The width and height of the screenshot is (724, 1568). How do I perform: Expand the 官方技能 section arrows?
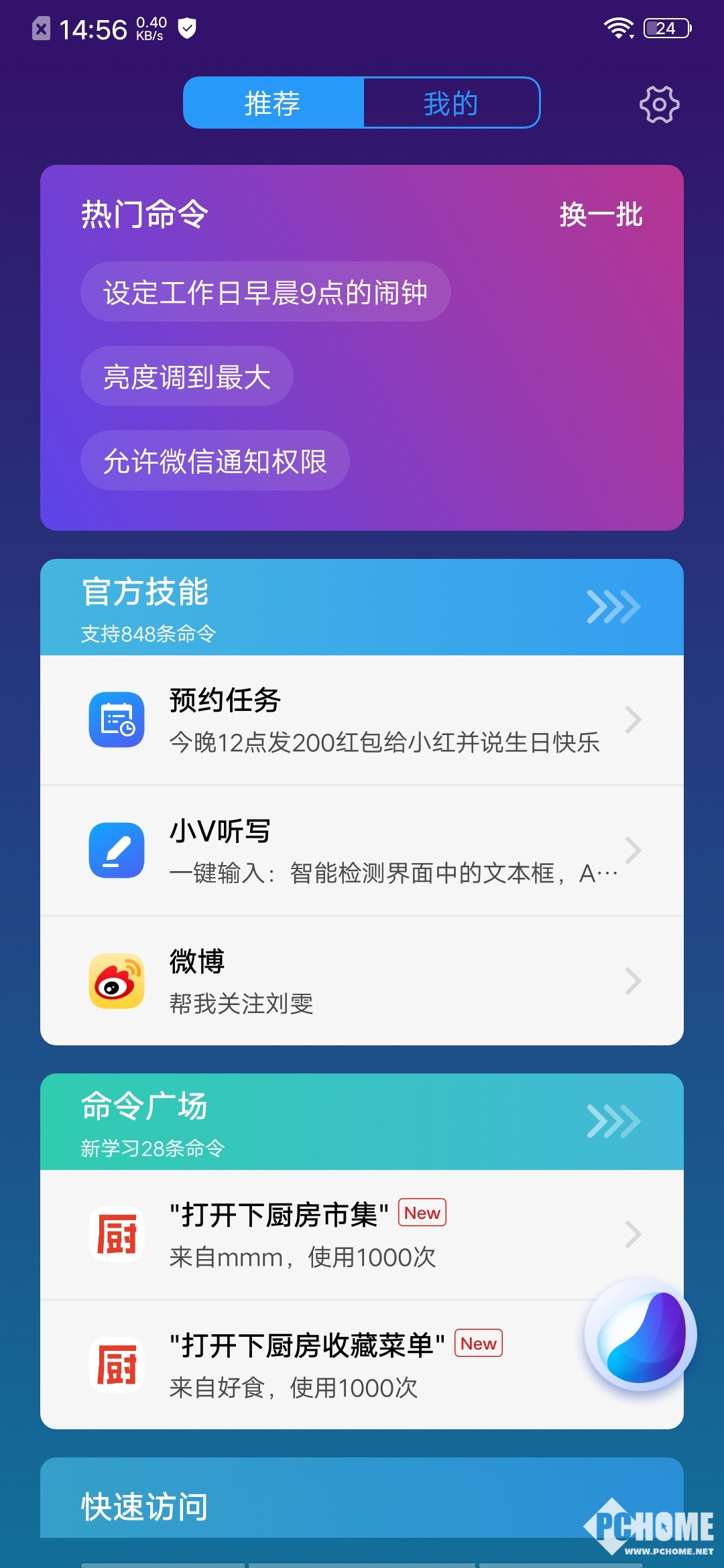coord(613,607)
